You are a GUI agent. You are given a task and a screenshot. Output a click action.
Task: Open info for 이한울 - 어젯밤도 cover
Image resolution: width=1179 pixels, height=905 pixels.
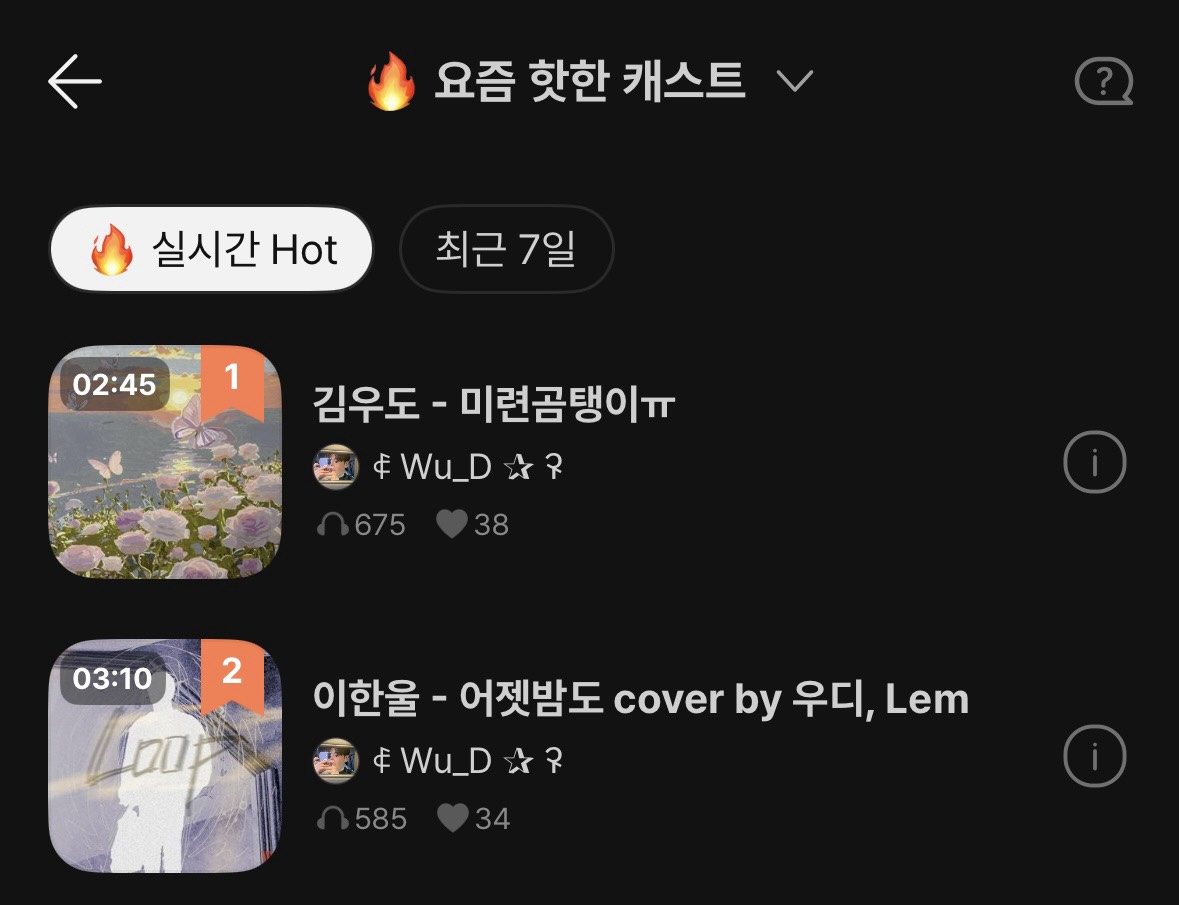[1094, 756]
